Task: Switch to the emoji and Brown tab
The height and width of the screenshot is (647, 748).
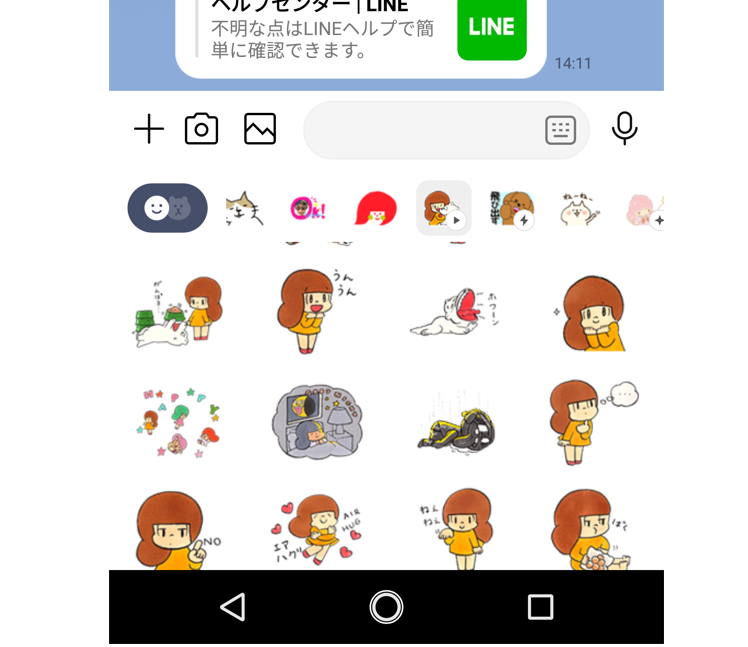Action: 167,208
